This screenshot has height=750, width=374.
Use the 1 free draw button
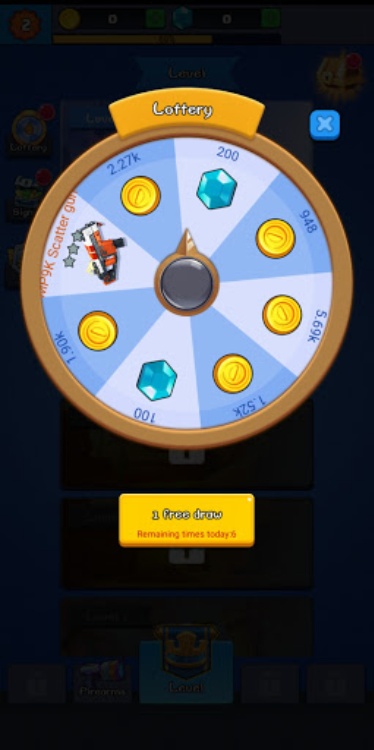pyautogui.click(x=187, y=520)
